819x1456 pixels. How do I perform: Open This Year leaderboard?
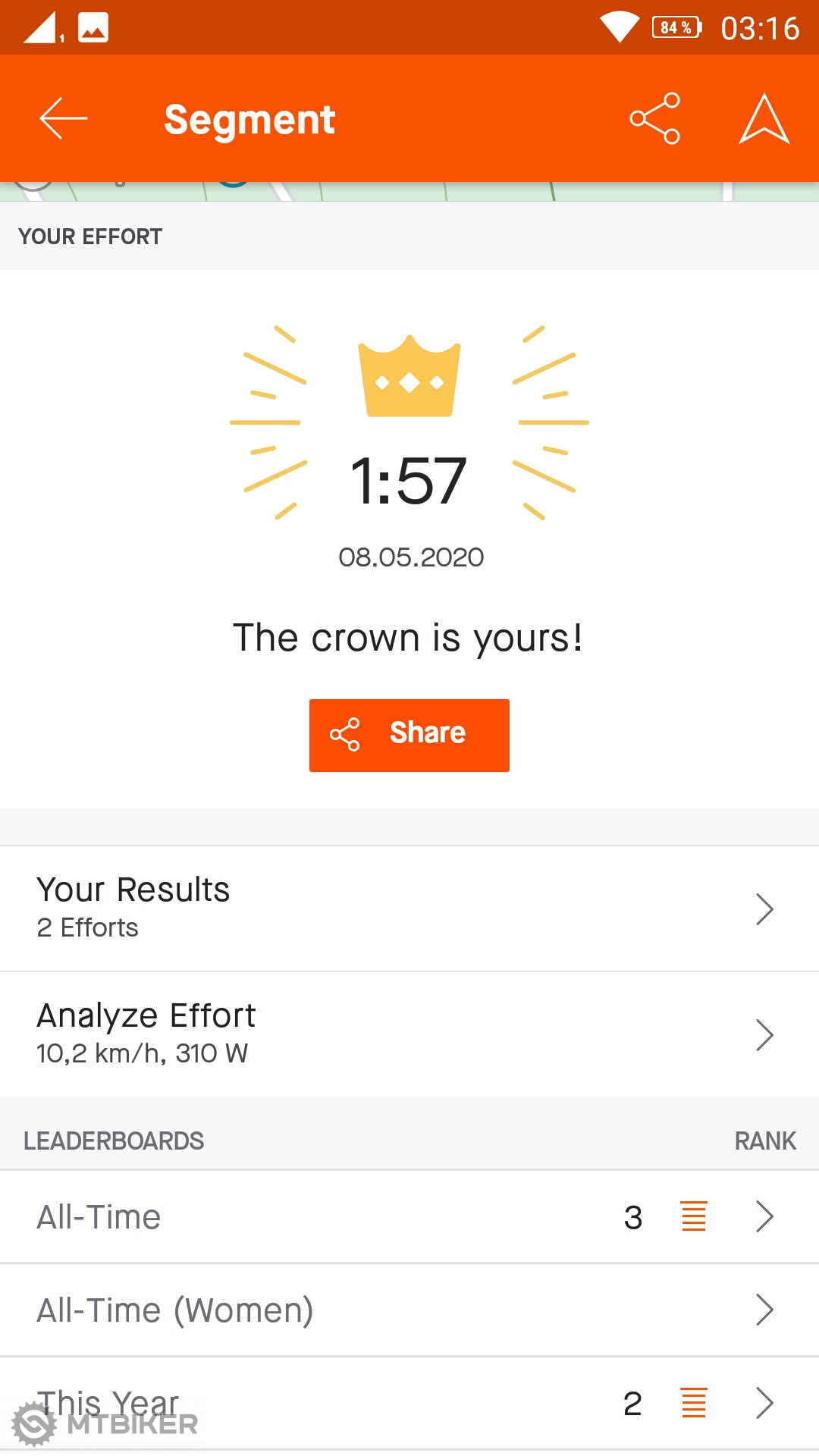click(x=409, y=1403)
